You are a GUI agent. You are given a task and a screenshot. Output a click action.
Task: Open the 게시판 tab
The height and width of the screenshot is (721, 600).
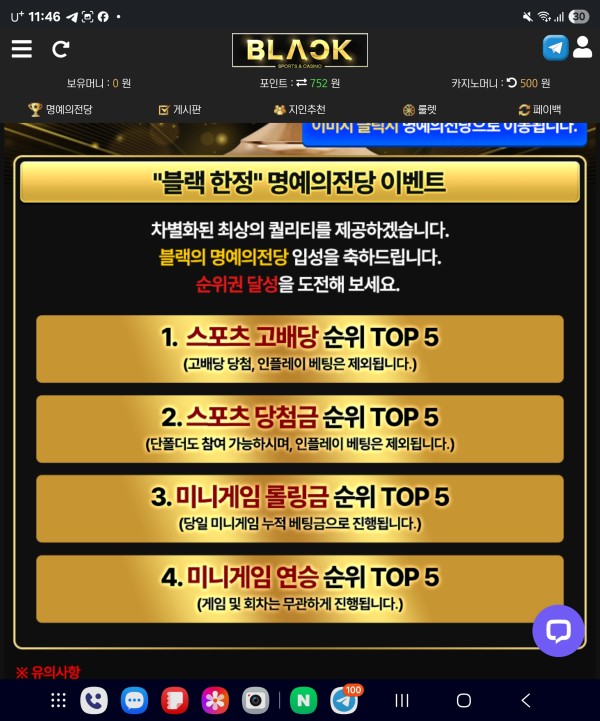click(x=179, y=110)
